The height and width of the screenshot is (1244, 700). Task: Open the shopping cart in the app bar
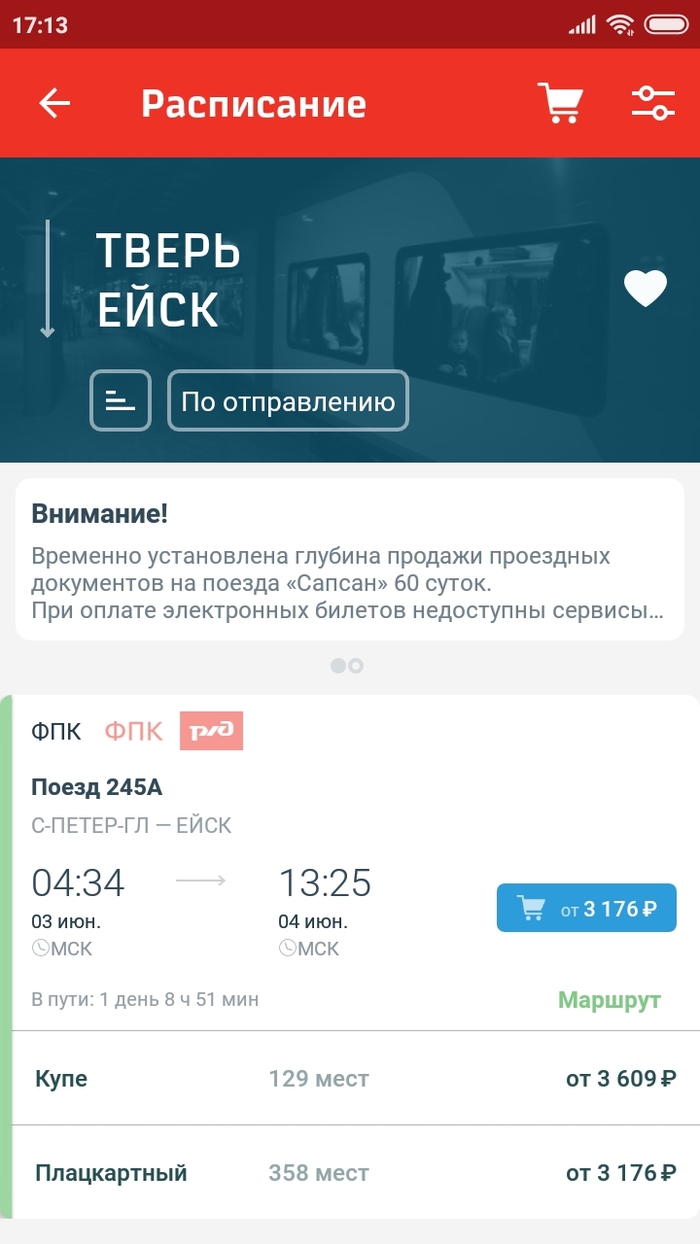(x=560, y=103)
